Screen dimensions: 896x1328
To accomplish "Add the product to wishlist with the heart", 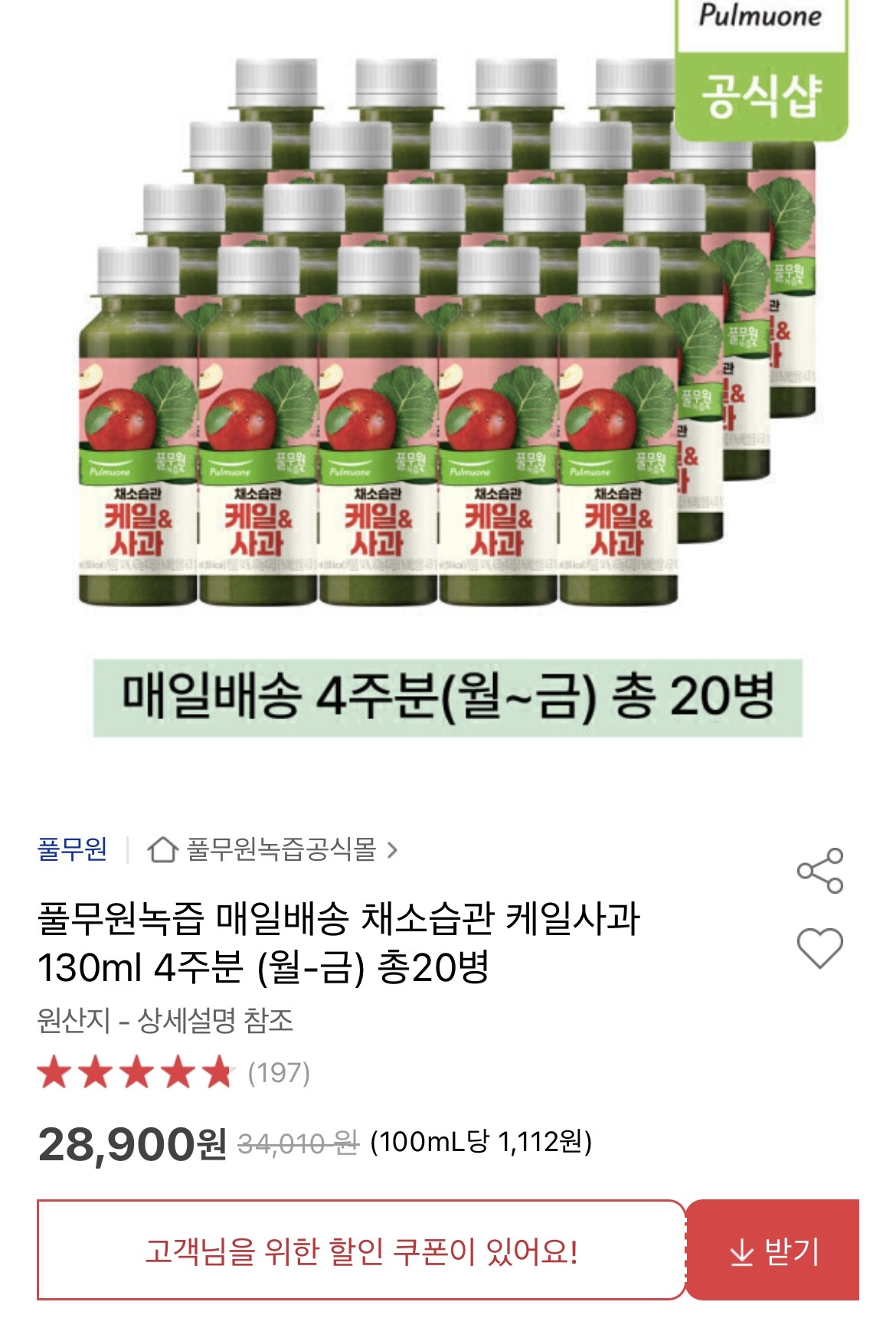I will click(820, 948).
